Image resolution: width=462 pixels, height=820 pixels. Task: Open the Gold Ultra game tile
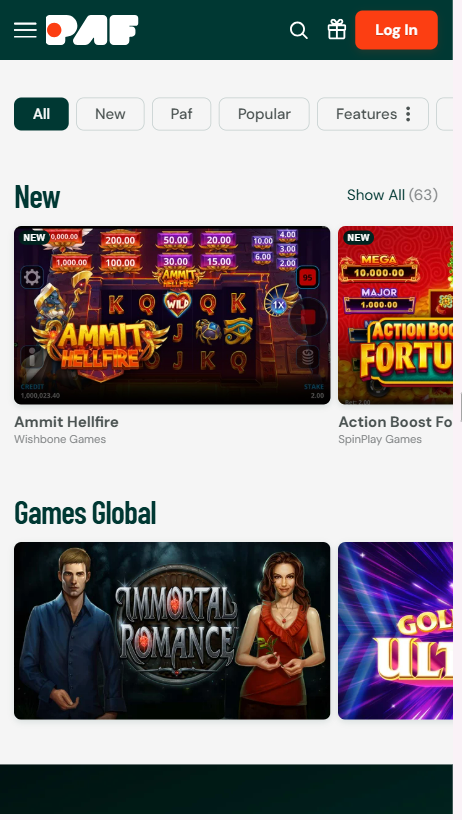pos(395,631)
